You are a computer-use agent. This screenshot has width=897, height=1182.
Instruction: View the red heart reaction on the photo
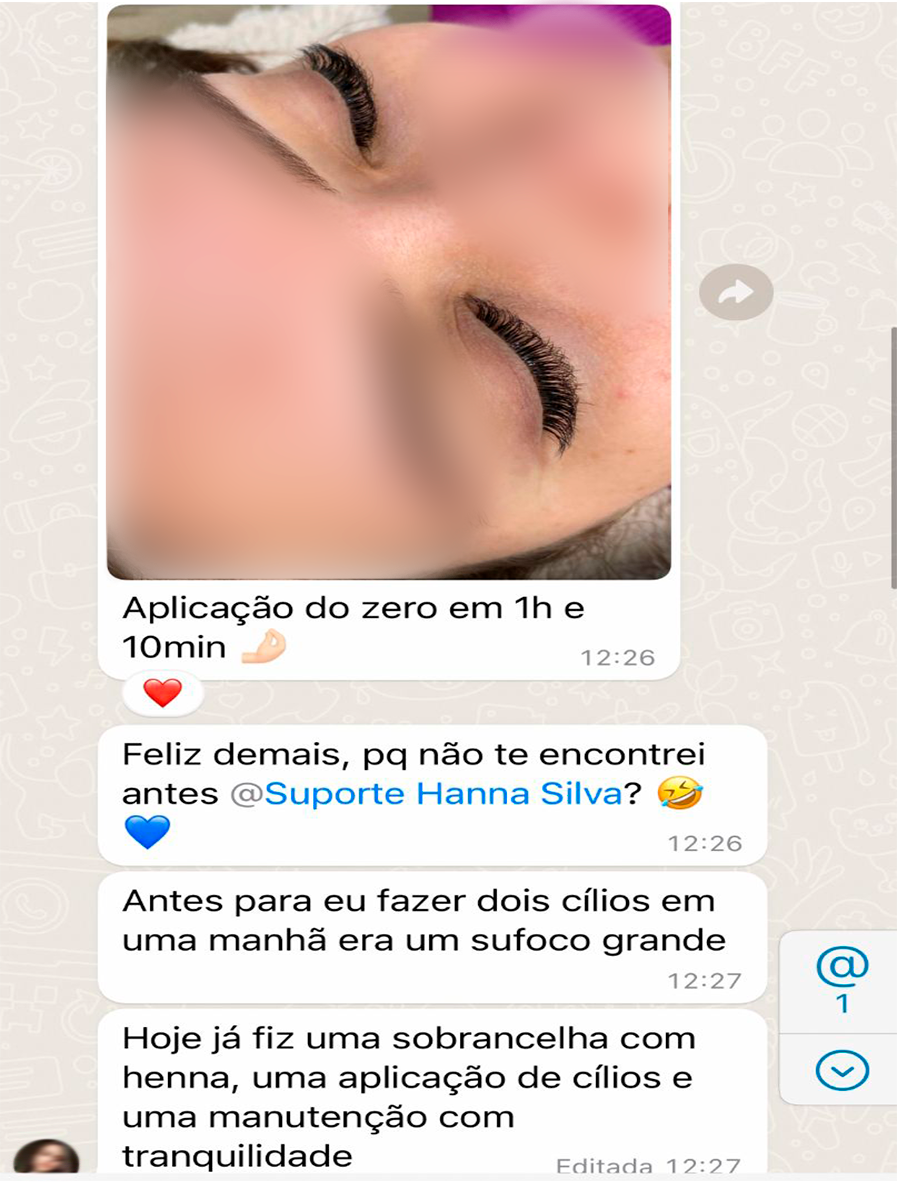(x=162, y=692)
